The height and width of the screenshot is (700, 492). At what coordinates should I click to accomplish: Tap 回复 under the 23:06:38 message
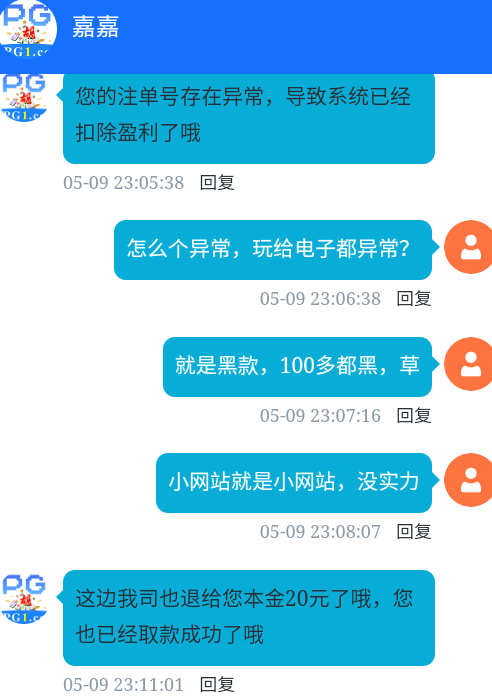[414, 299]
